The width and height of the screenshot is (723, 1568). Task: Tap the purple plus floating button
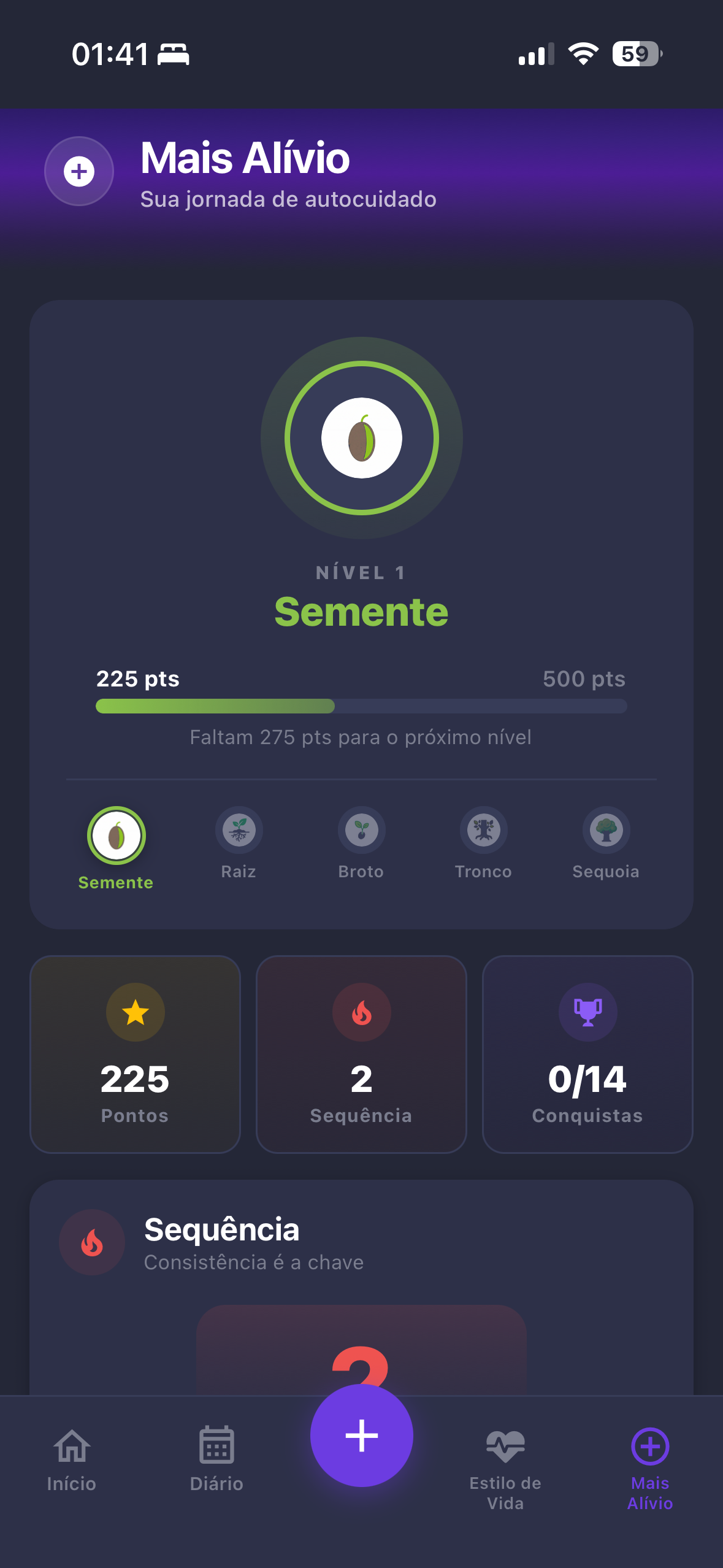(x=361, y=1435)
